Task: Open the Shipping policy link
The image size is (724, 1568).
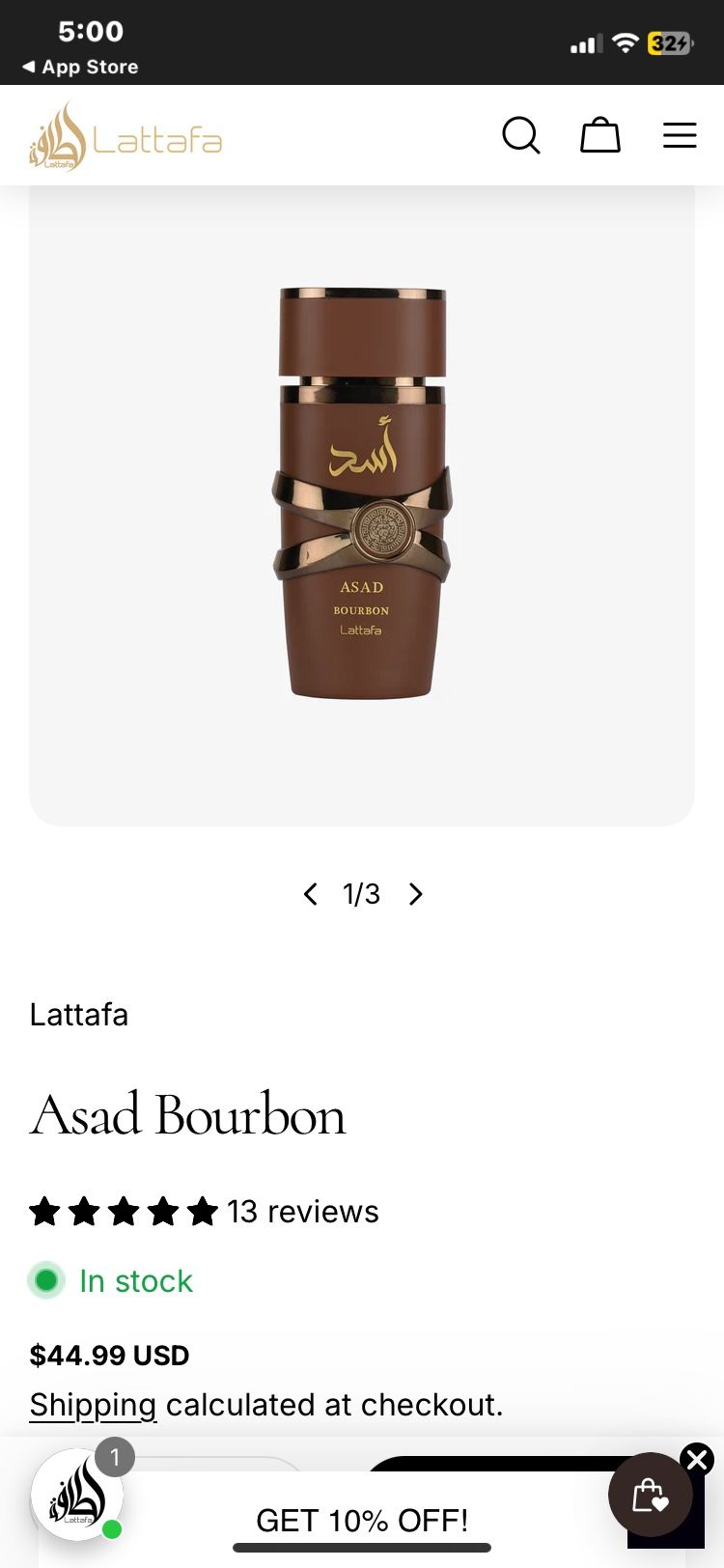Action: click(93, 1405)
